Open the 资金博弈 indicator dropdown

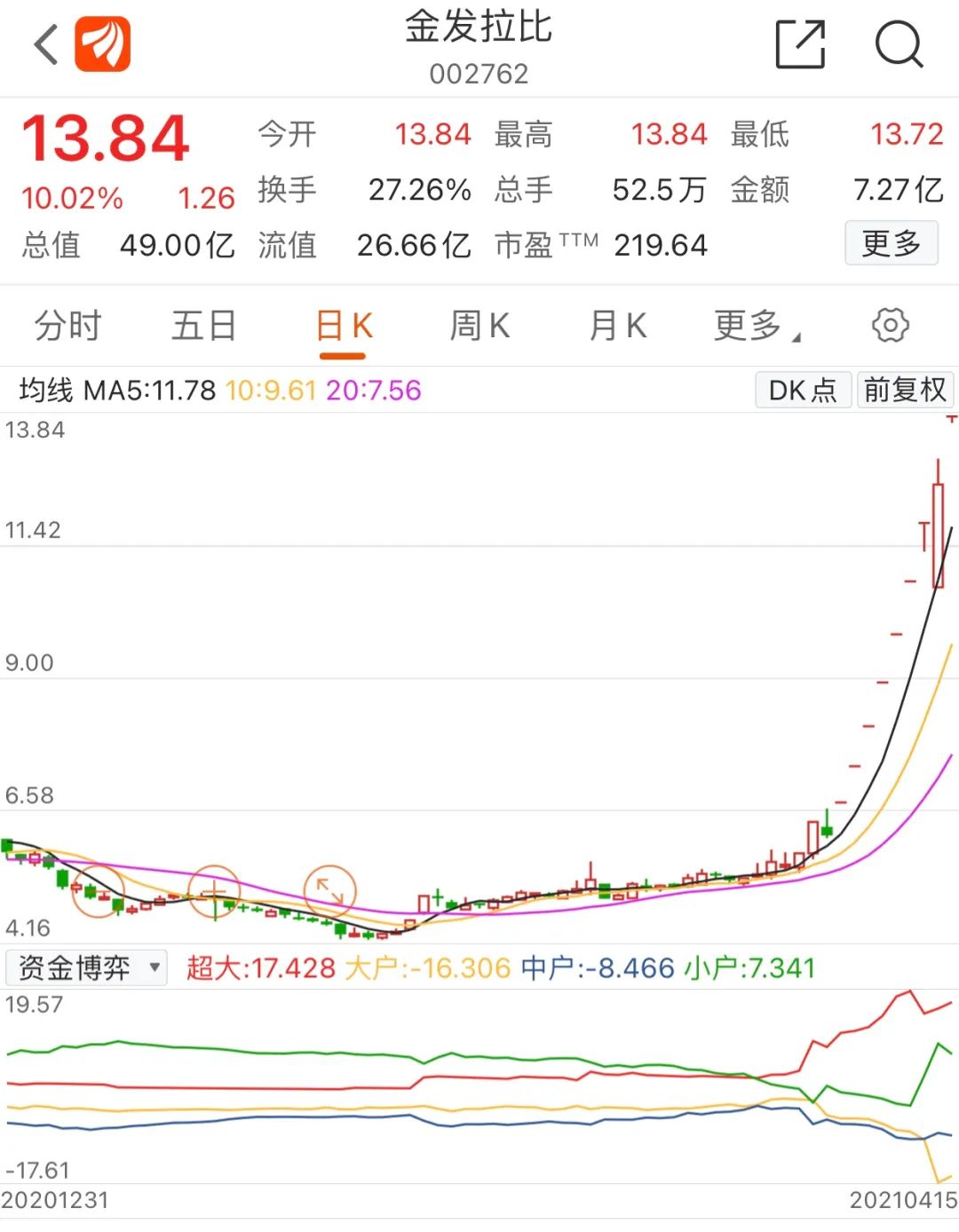point(86,967)
